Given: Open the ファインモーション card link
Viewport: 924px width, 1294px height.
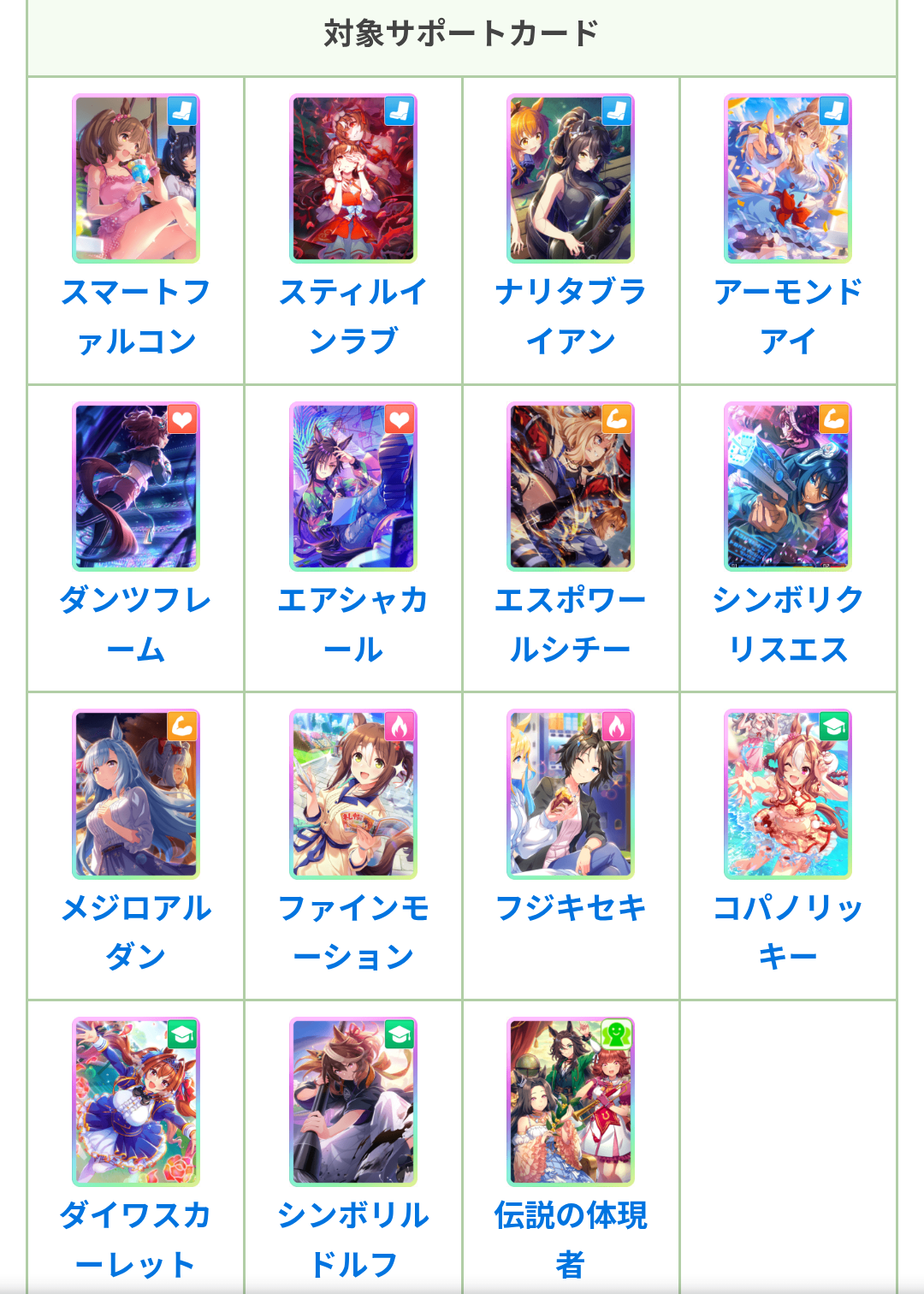Looking at the screenshot, I should click(x=352, y=931).
